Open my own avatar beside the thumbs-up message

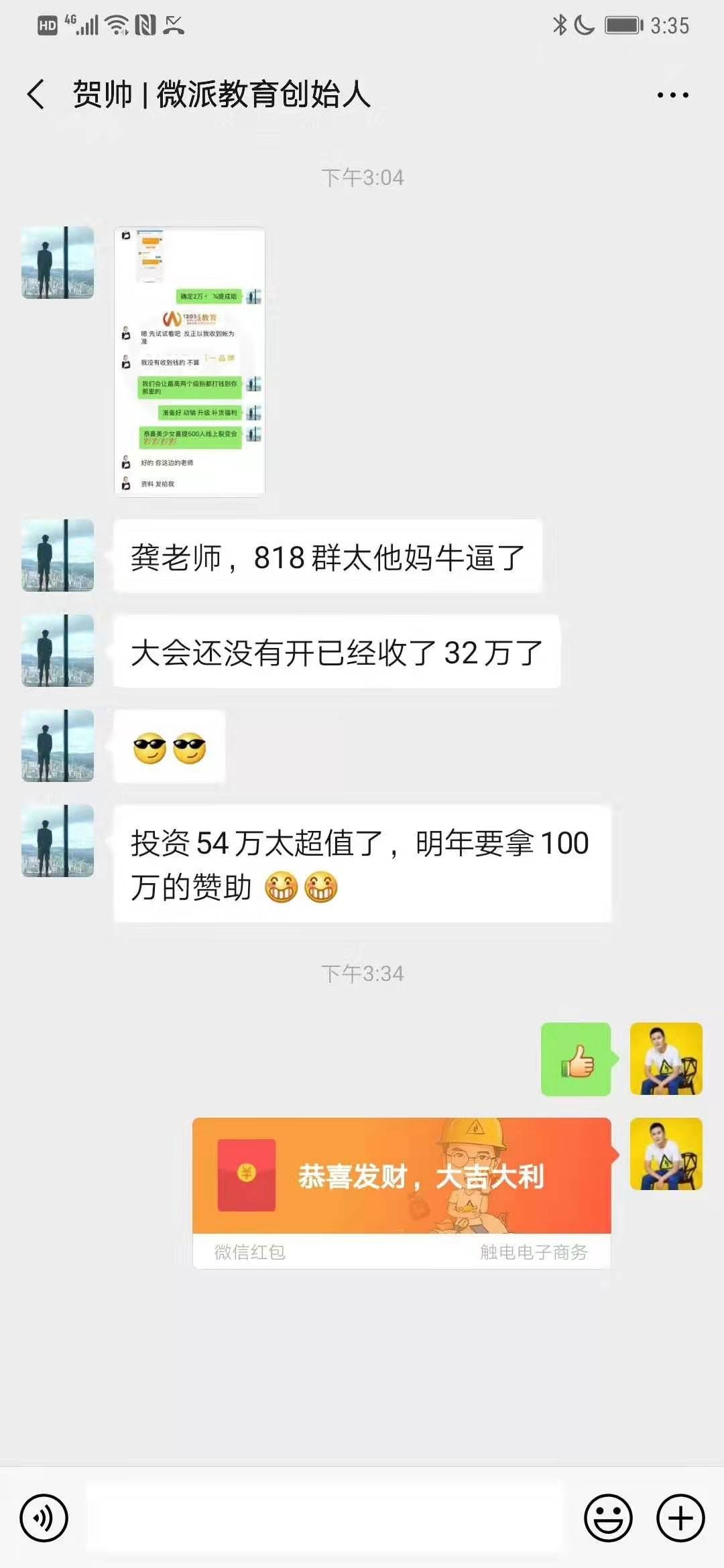click(666, 1059)
